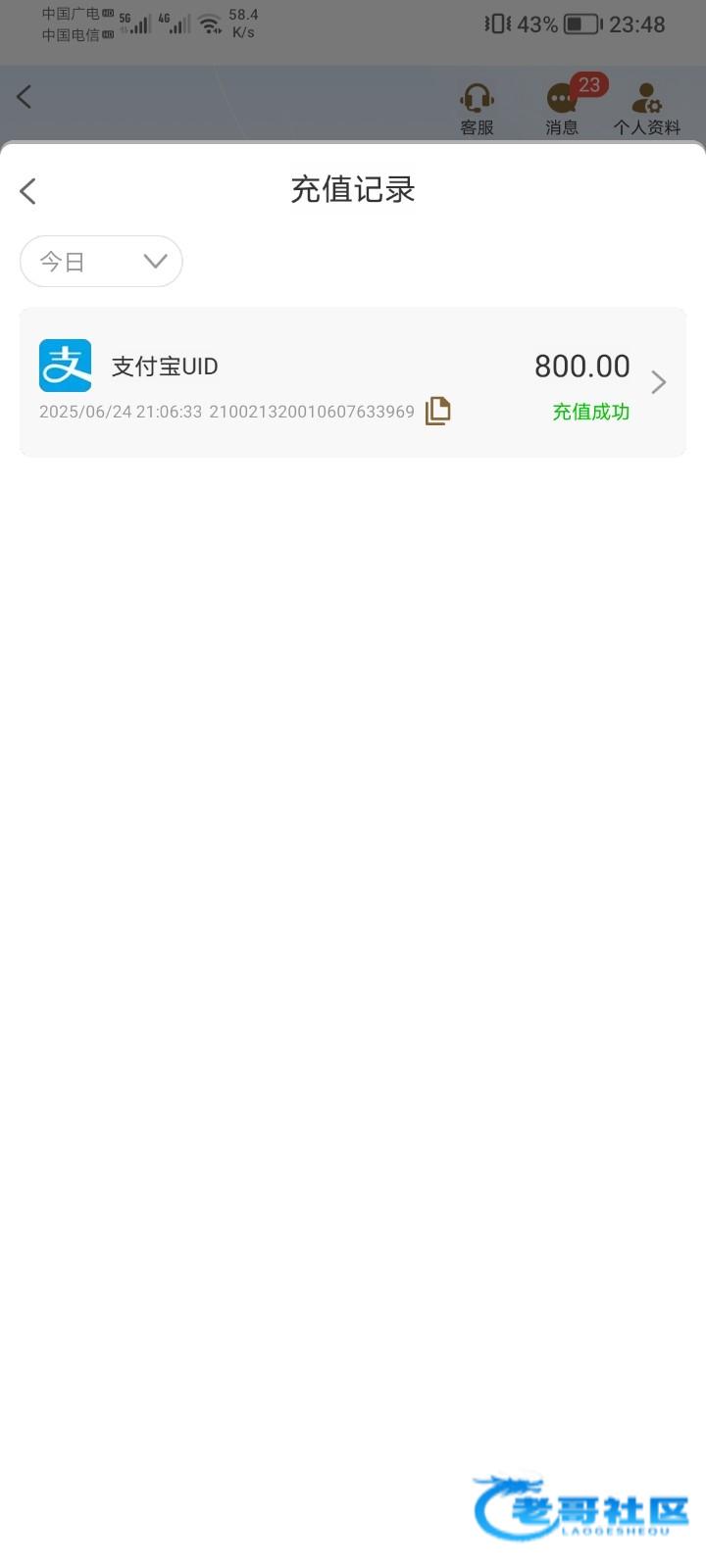Open the 支付宝UID 800.00 recharge record
Viewport: 706px width, 1568px height.
pyautogui.click(x=353, y=382)
